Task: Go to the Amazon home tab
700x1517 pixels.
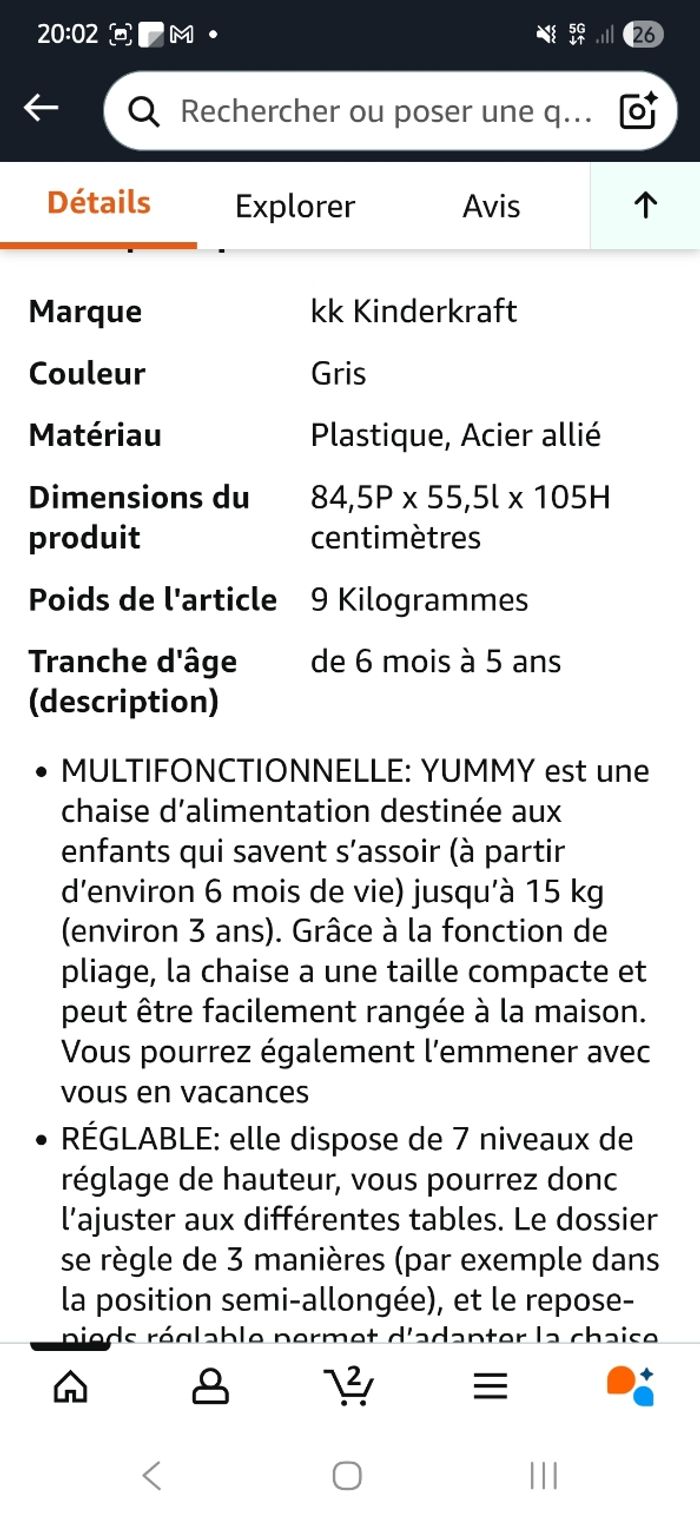Action: (x=70, y=1386)
